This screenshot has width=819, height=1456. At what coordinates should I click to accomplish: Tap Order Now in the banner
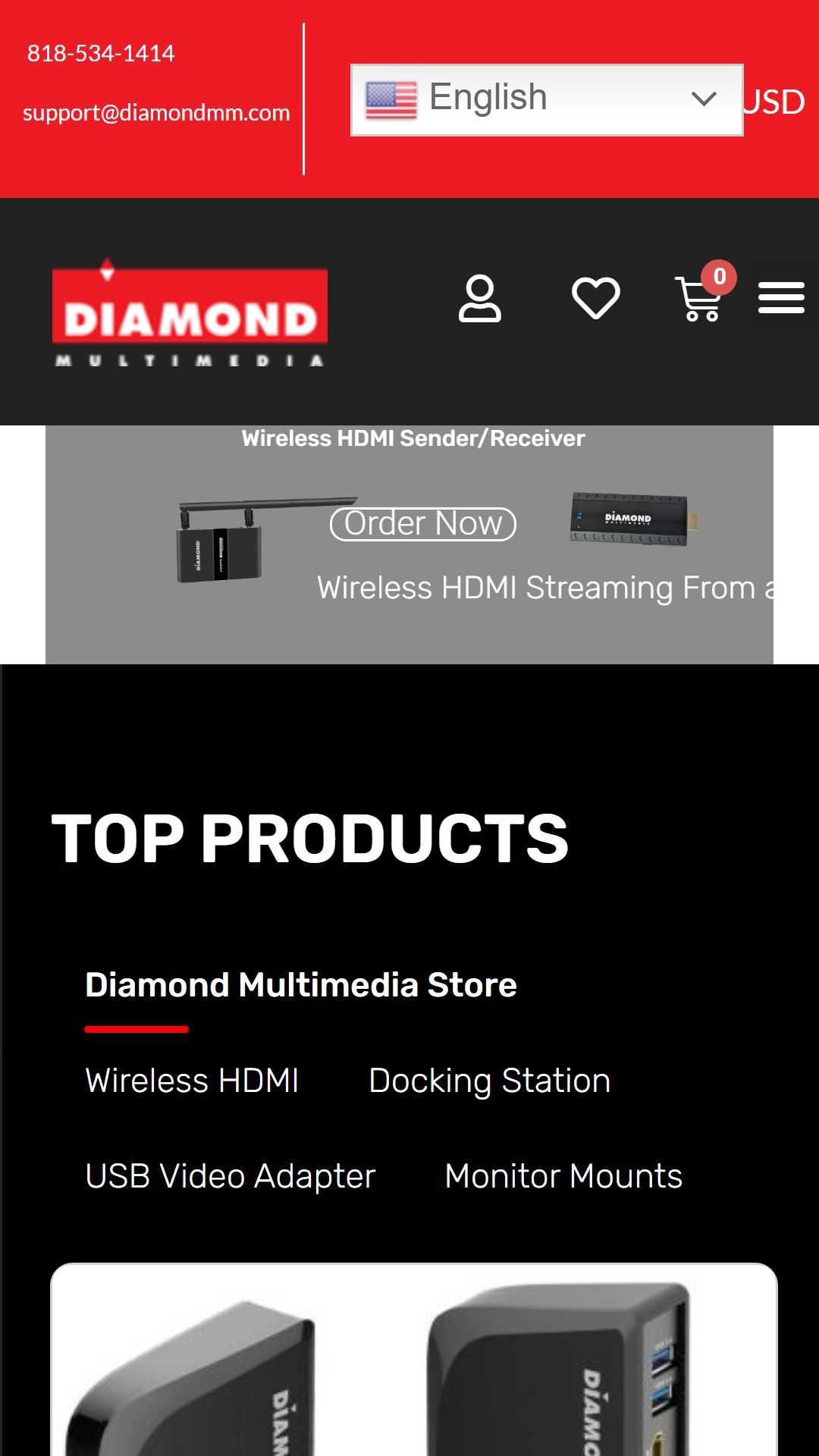click(x=423, y=524)
